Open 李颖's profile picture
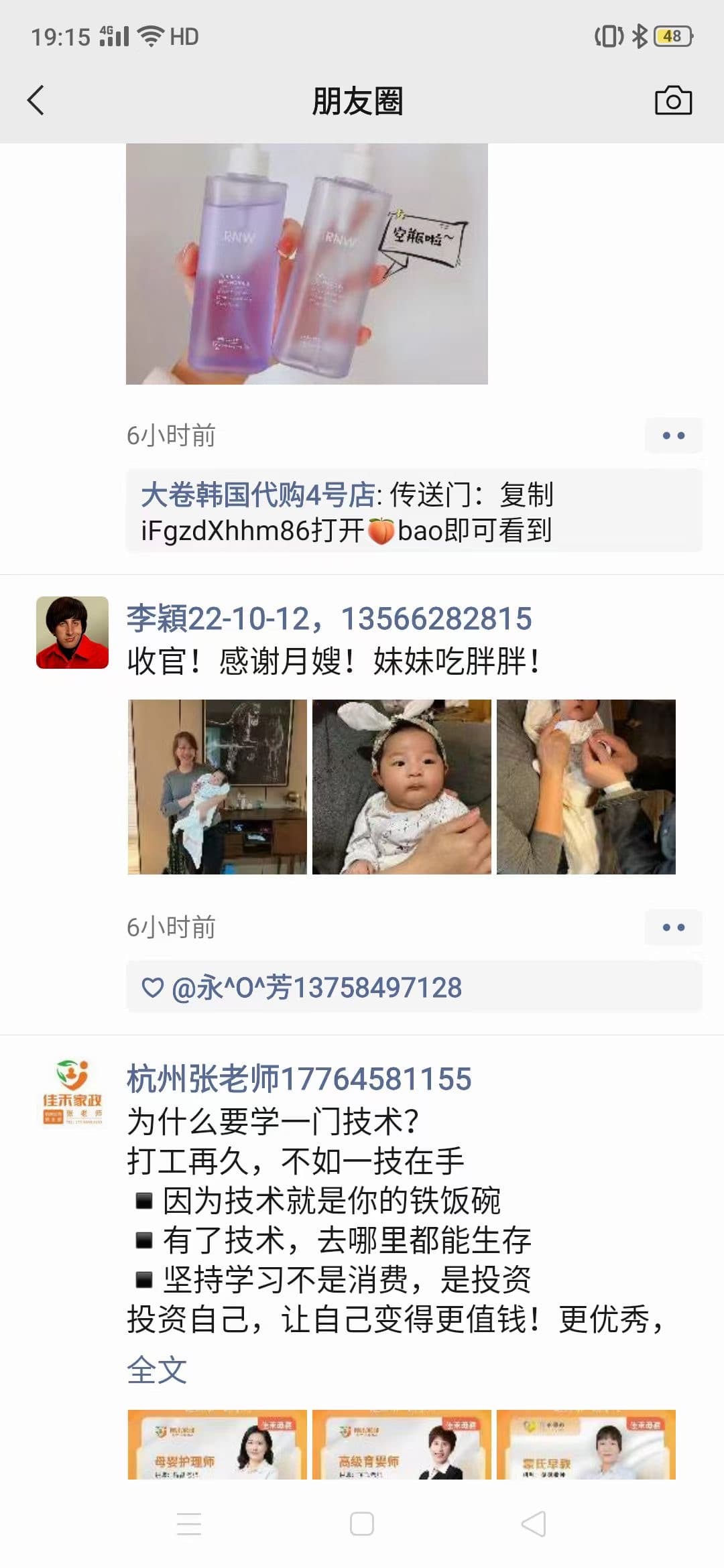The height and width of the screenshot is (1568, 724). (72, 633)
